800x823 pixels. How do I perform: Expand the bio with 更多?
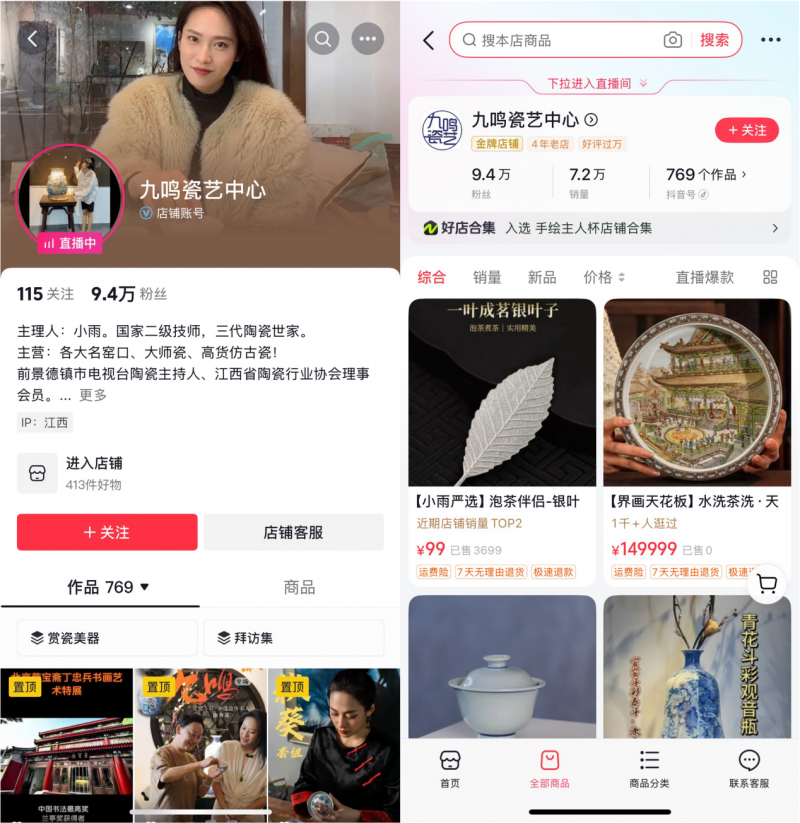pyautogui.click(x=93, y=395)
